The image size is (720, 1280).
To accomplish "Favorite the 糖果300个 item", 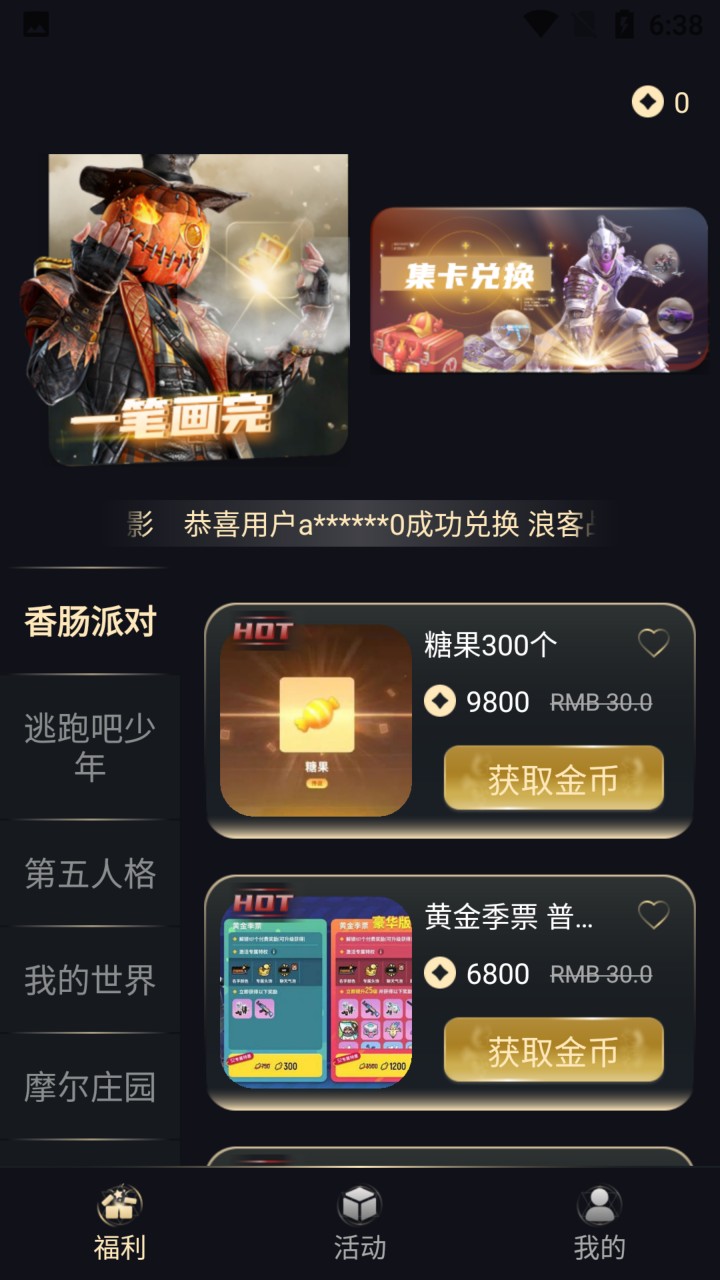I will point(653,643).
